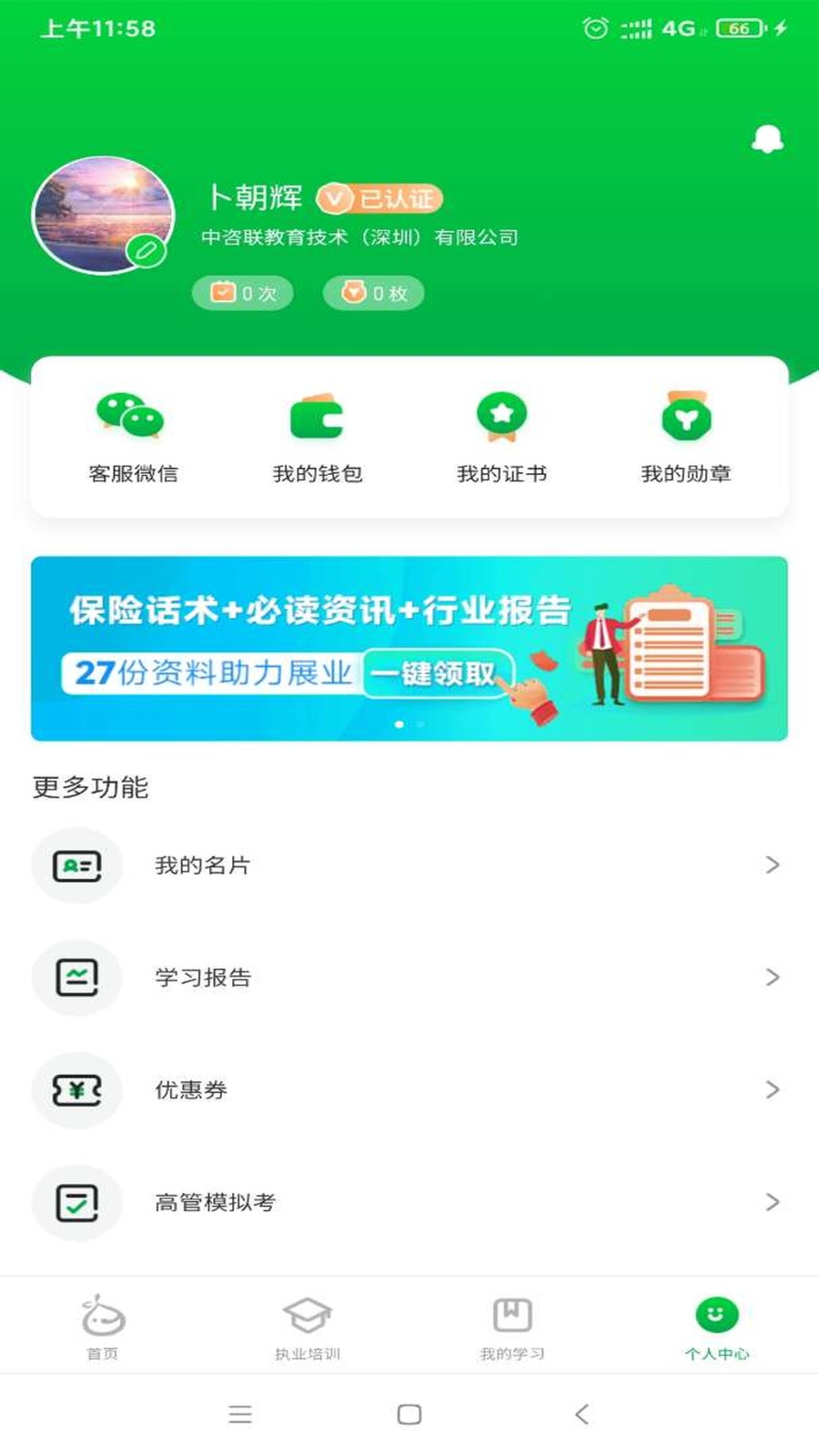Open 高管模拟考 mock exam row
819x1456 pixels.
tap(409, 1202)
